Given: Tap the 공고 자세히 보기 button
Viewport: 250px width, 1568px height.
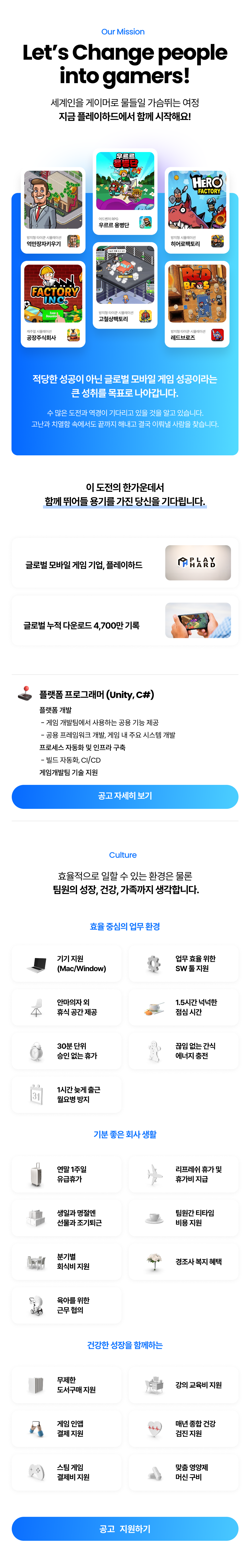Looking at the screenshot, I should tap(124, 796).
